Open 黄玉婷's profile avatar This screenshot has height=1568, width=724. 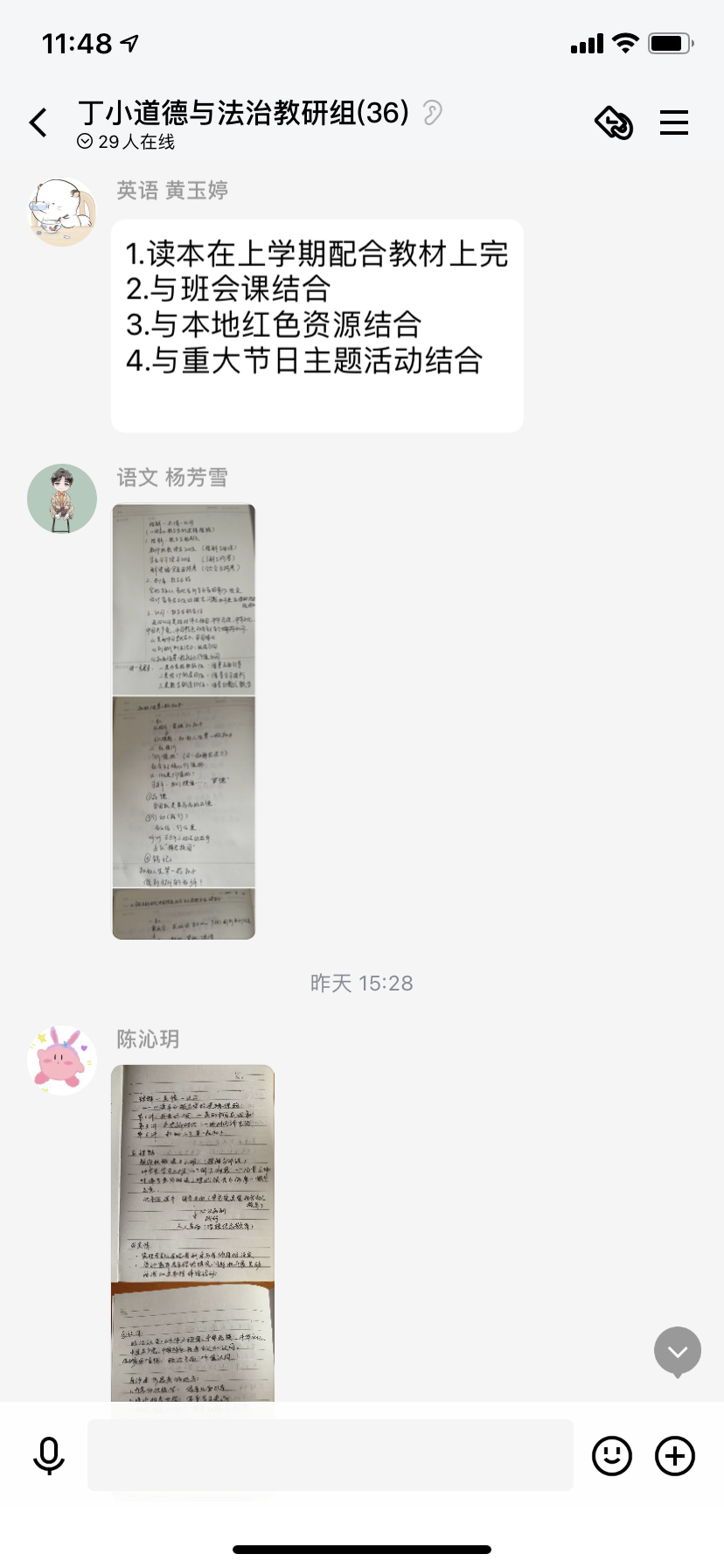tap(62, 213)
